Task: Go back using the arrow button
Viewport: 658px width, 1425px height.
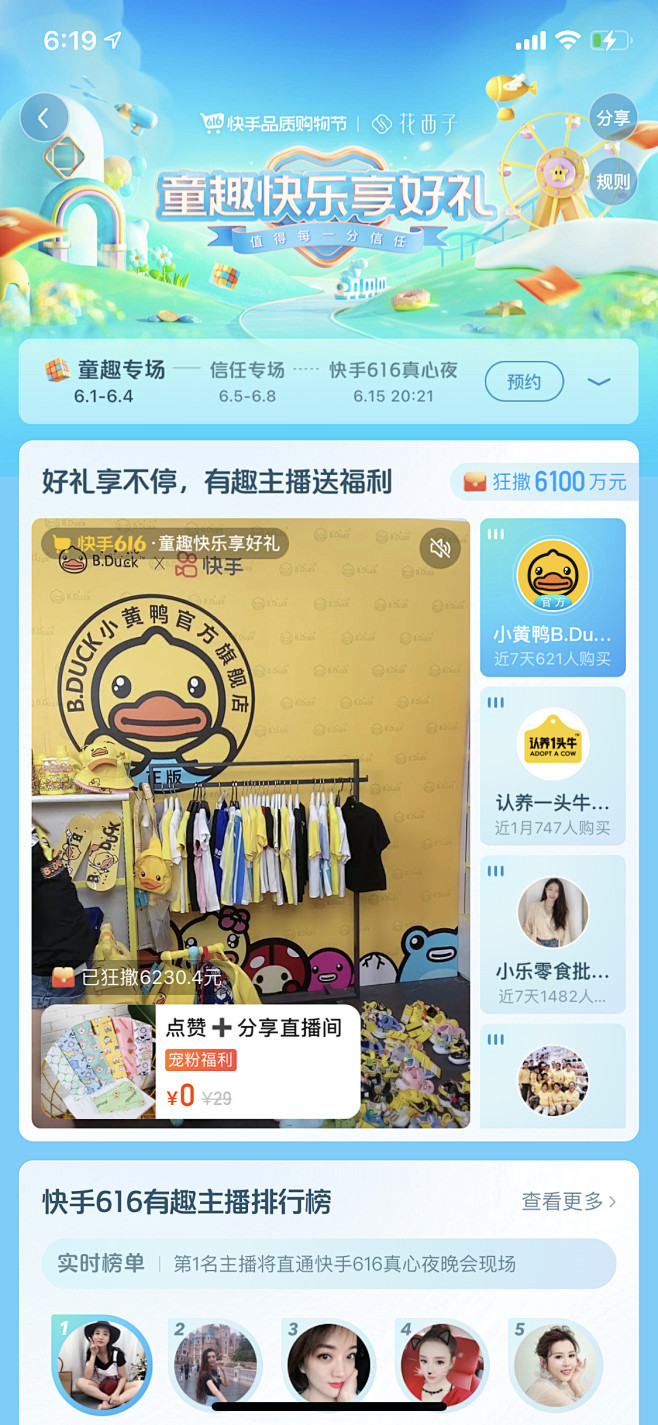Action: [x=44, y=118]
